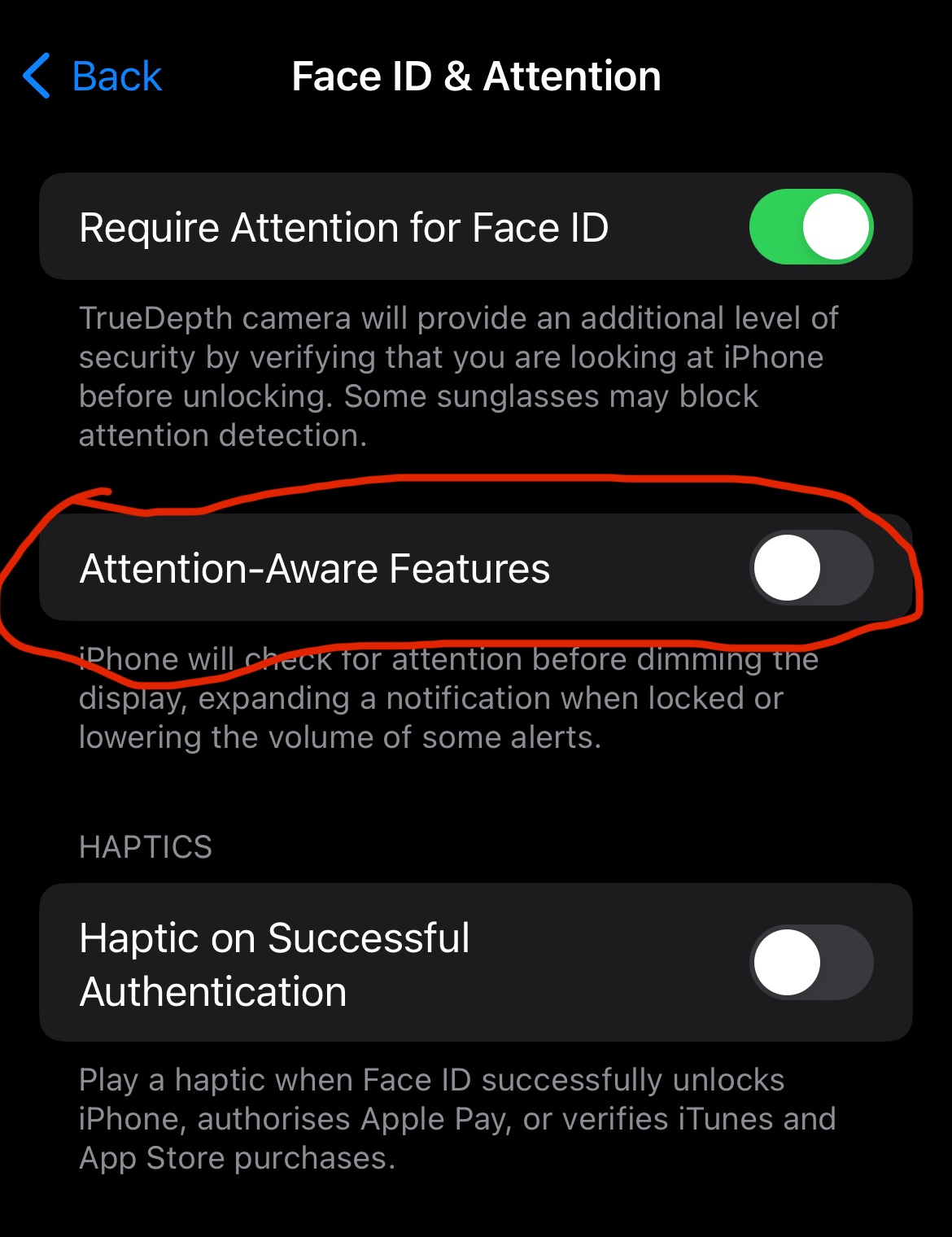
Task: Tap the Haptic on Successful Authentication label
Action: point(274,964)
